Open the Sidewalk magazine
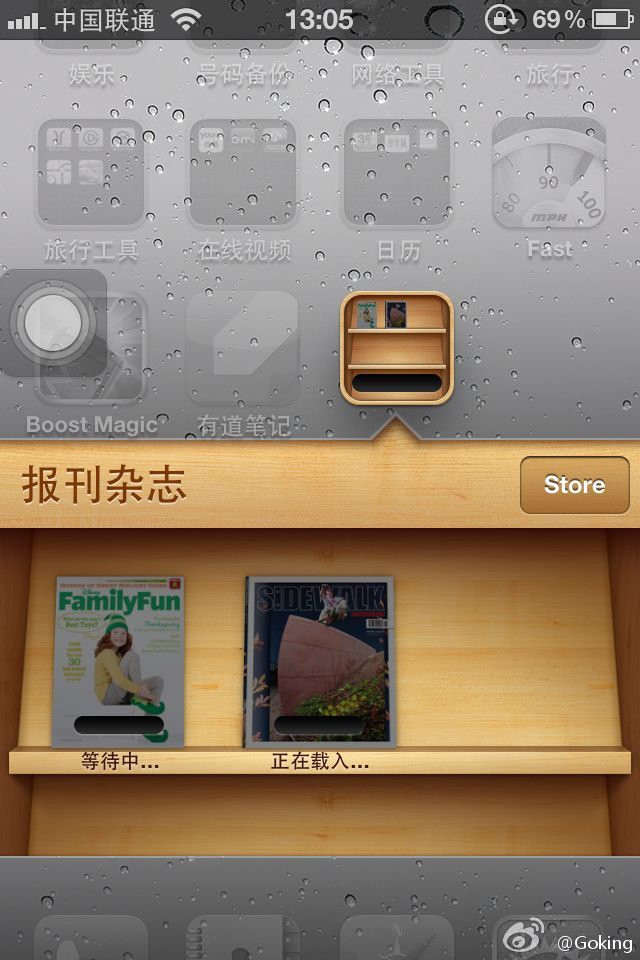 (319, 660)
